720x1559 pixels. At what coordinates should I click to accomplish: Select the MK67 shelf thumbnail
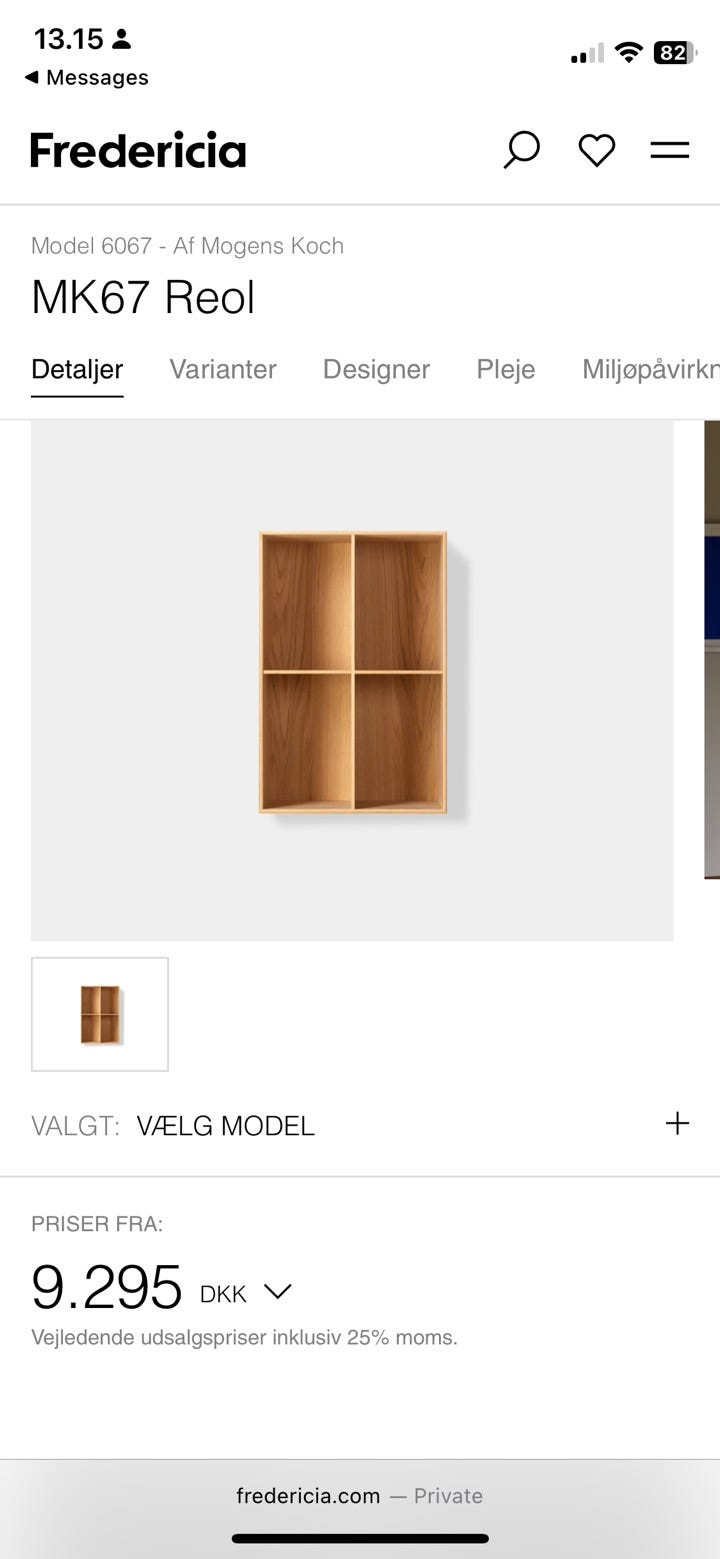(99, 1013)
